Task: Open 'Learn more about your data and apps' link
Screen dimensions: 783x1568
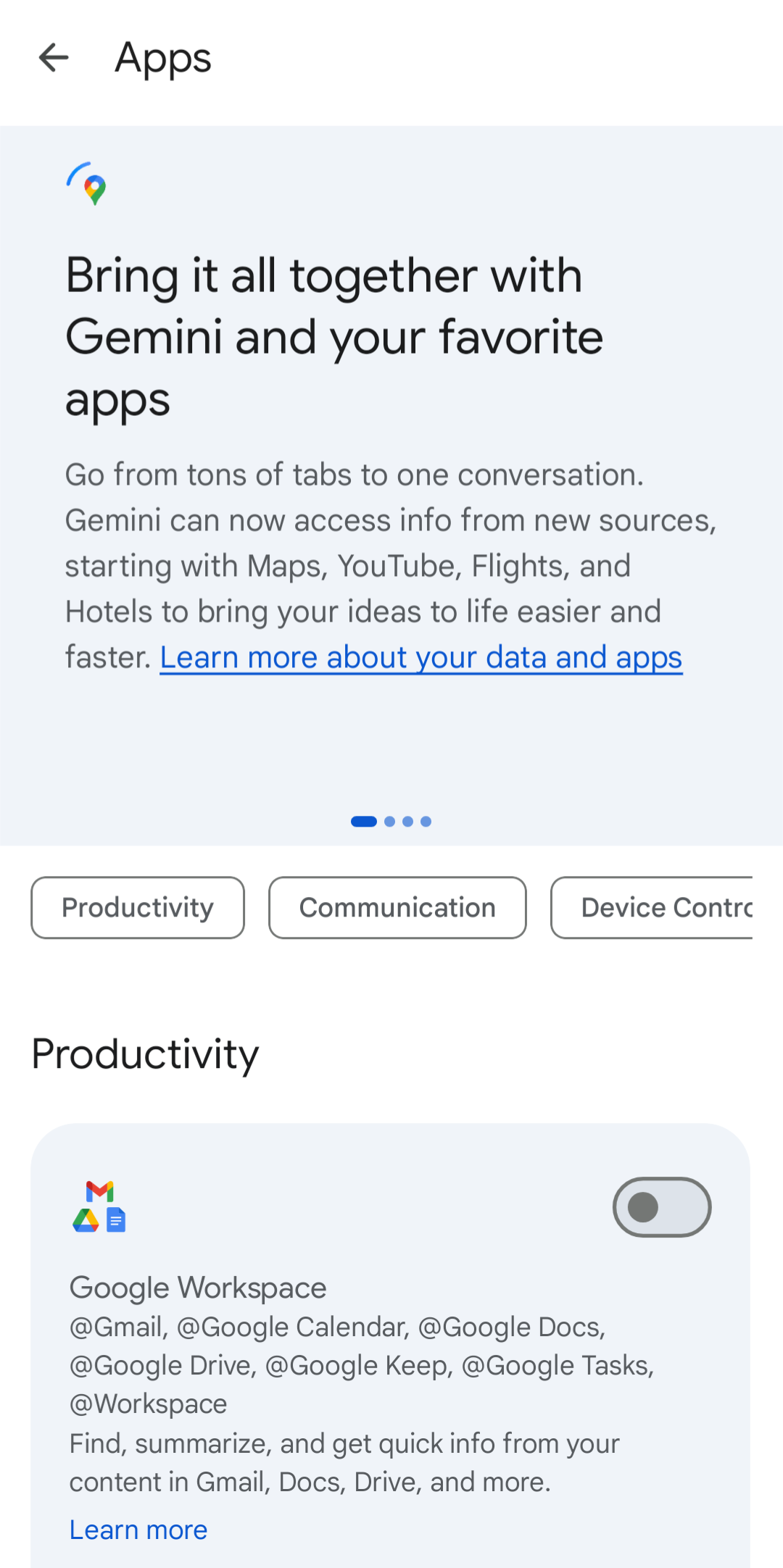Action: pos(421,657)
